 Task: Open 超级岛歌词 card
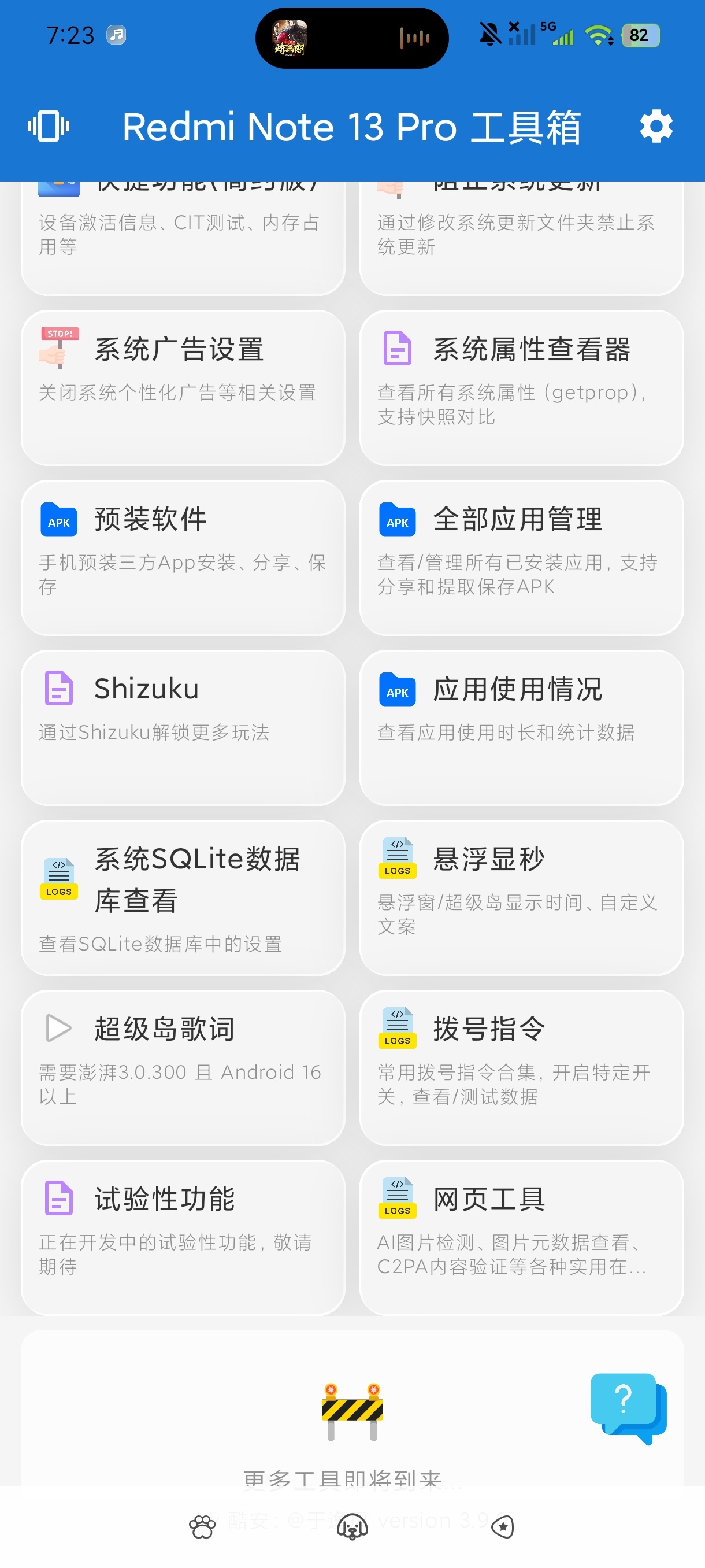click(x=183, y=1068)
